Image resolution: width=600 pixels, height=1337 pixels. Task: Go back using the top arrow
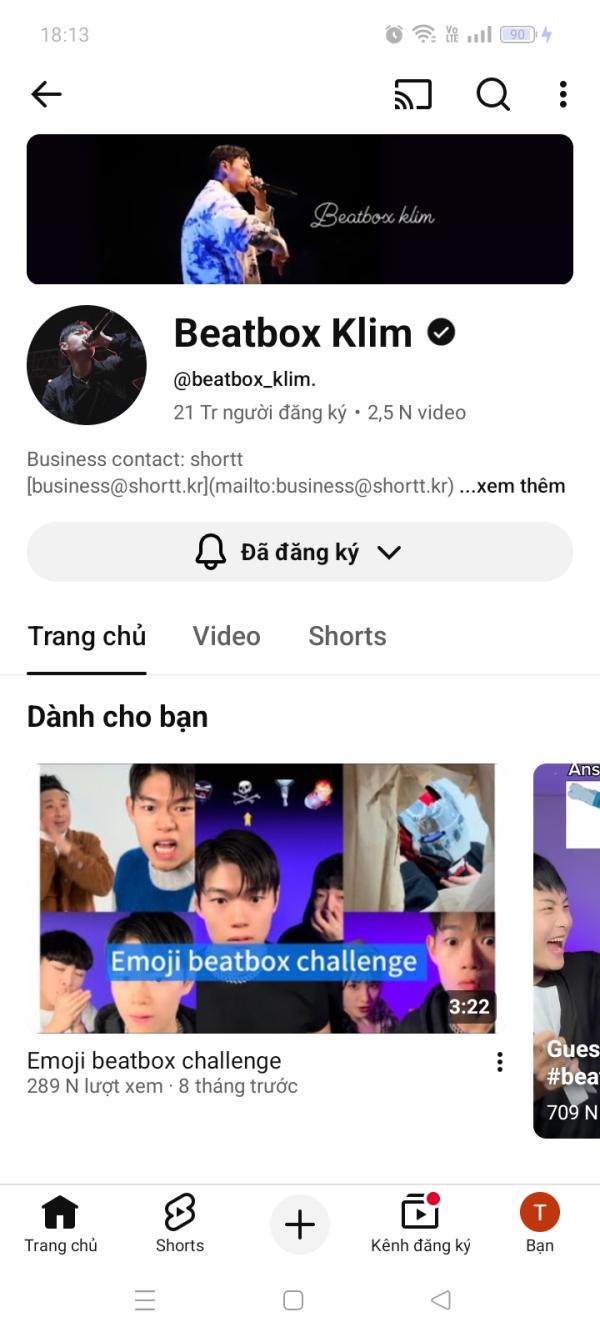(46, 94)
